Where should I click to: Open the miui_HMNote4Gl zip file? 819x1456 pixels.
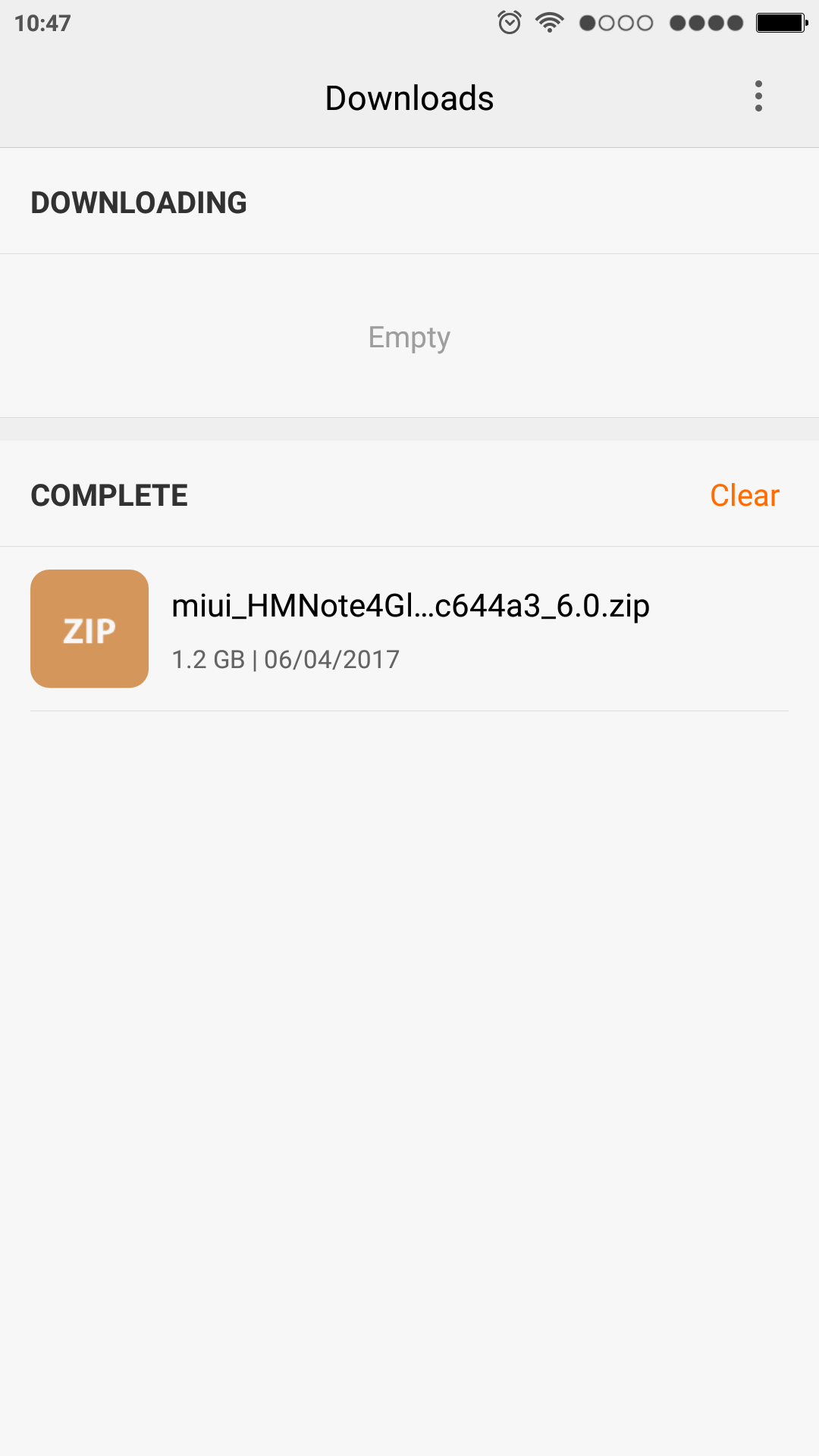[x=409, y=629]
